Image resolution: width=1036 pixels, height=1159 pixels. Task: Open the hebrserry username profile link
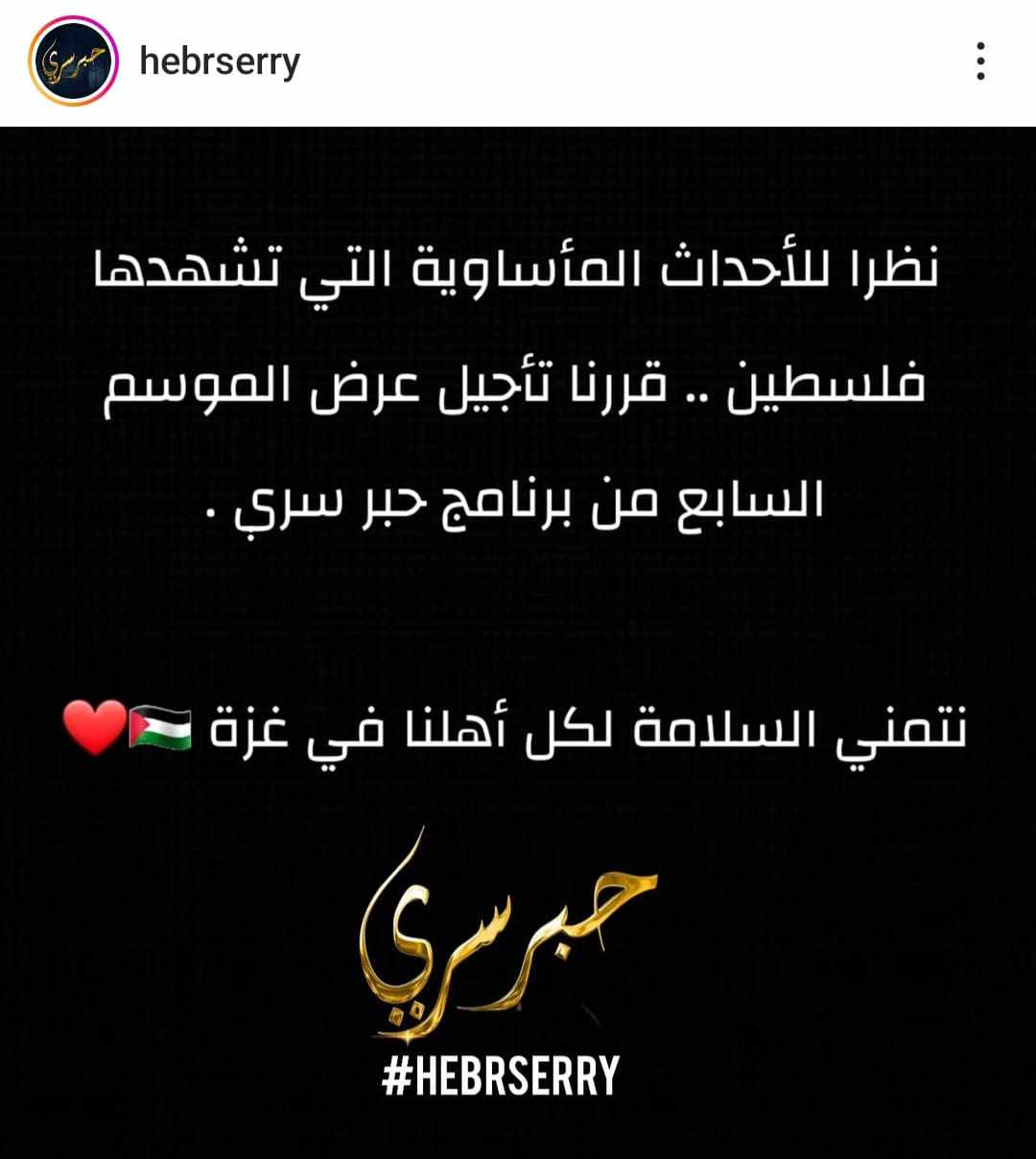coord(220,61)
